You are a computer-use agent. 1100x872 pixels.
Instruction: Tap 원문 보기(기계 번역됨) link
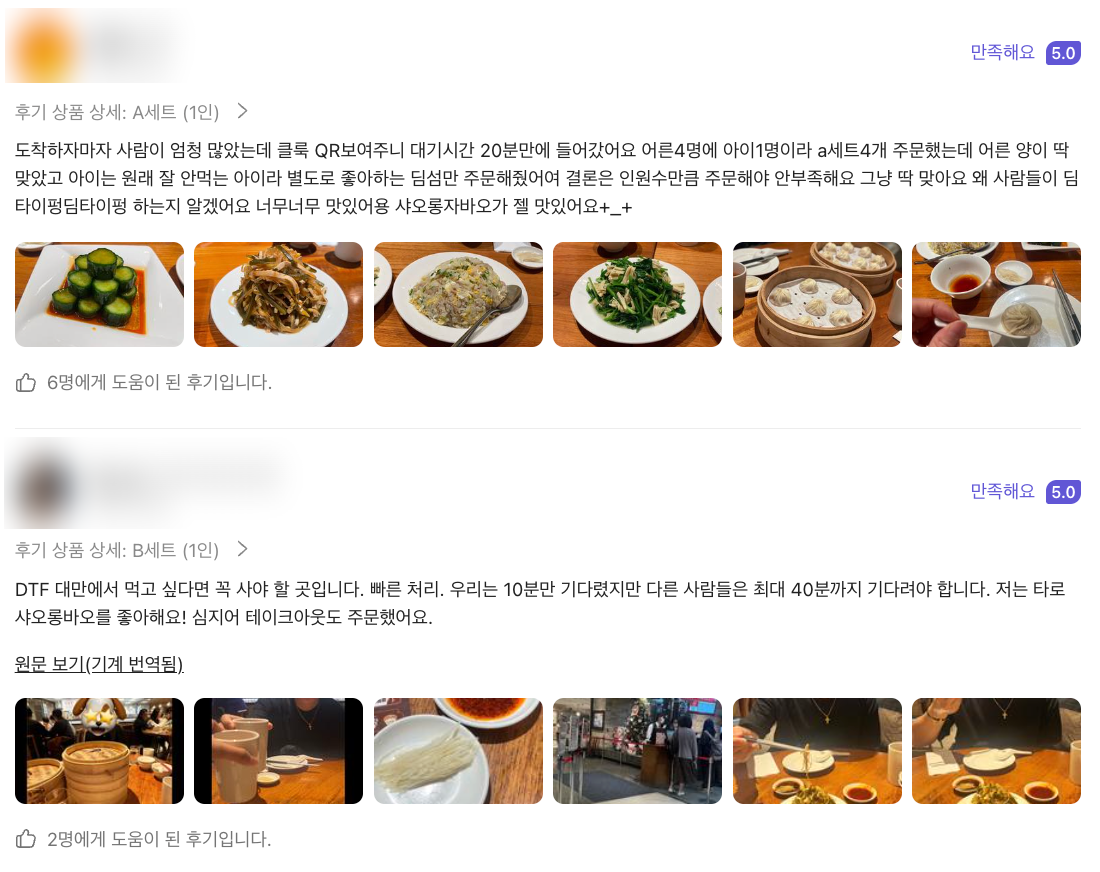click(x=99, y=664)
